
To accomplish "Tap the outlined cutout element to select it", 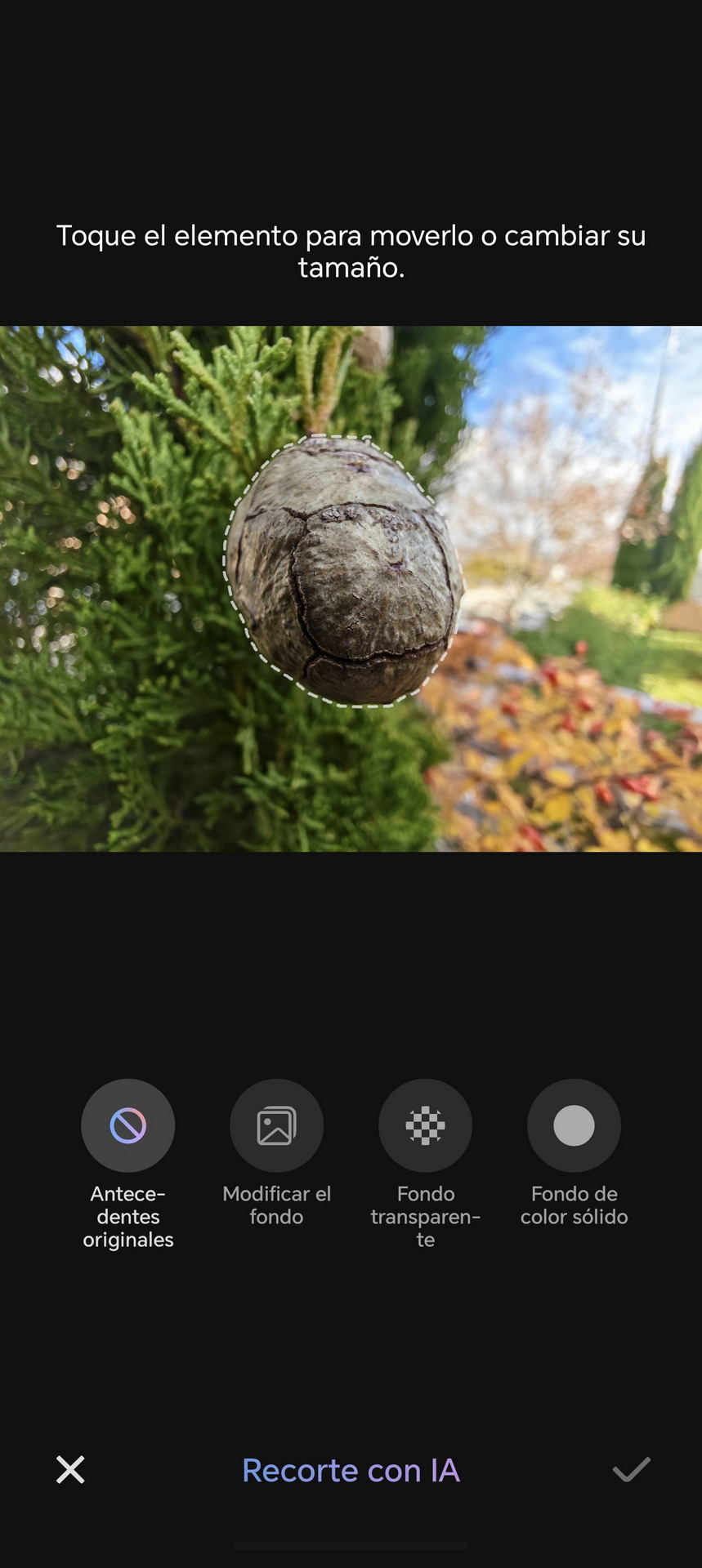I will tap(343, 572).
